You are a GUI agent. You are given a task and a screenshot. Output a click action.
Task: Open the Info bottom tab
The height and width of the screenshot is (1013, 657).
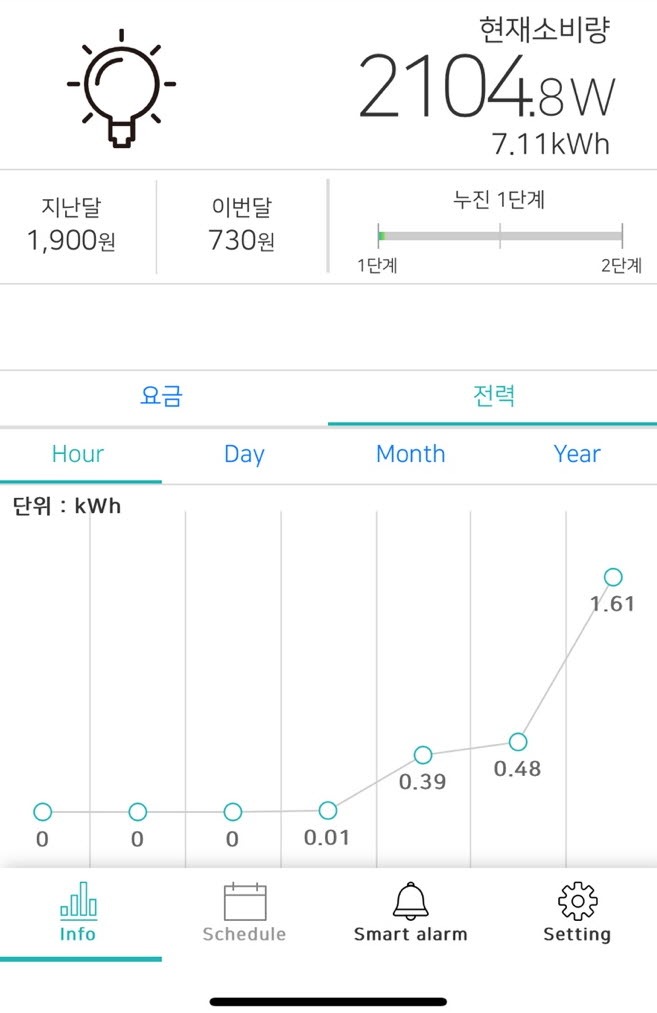pos(78,912)
